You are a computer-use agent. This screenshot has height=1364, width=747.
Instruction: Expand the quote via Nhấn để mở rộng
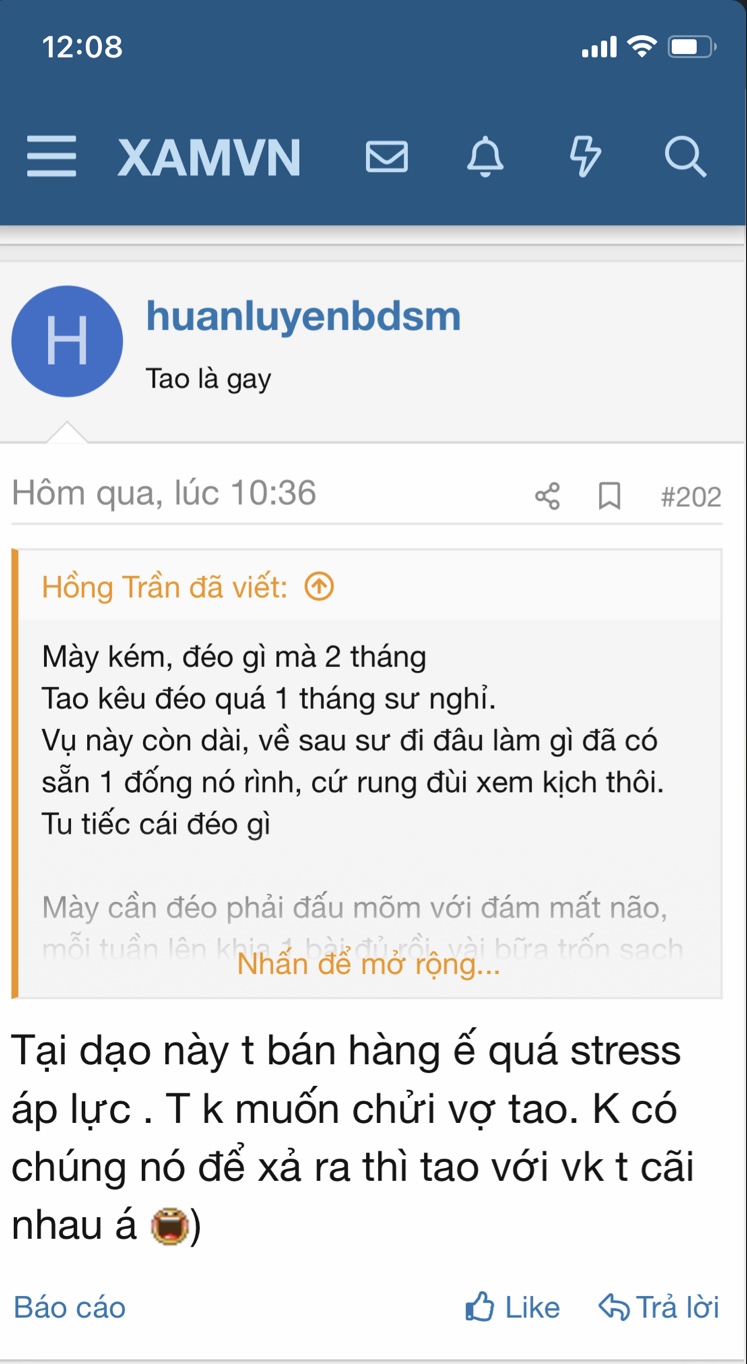368,964
